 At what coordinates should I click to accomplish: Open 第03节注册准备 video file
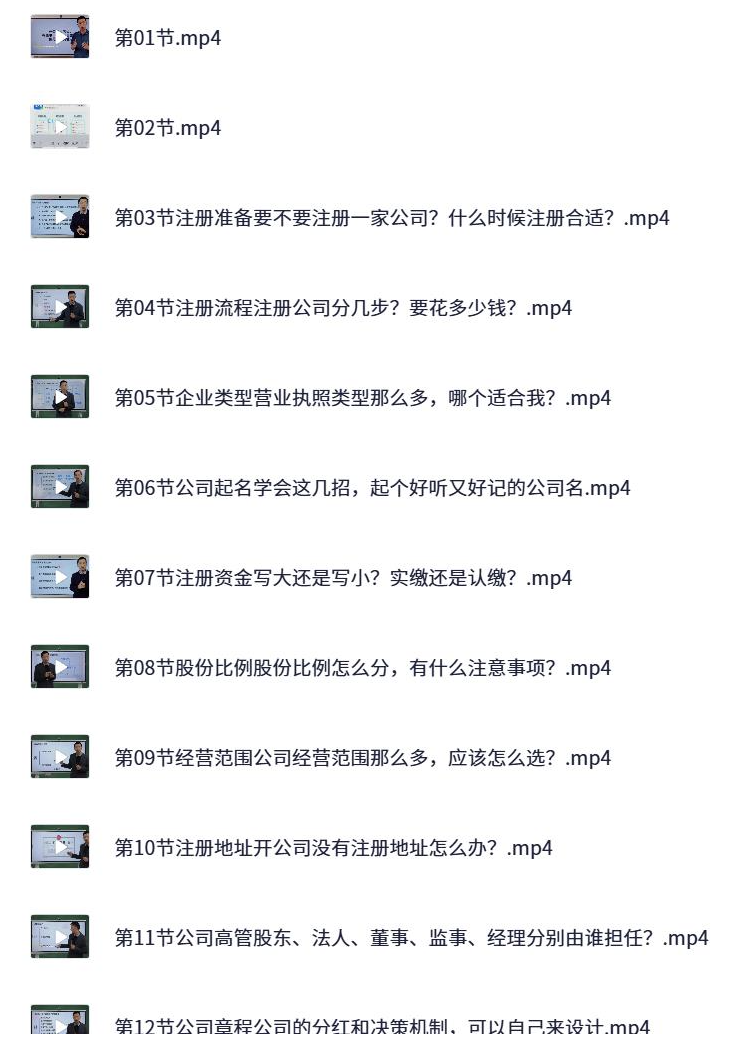[x=391, y=218]
